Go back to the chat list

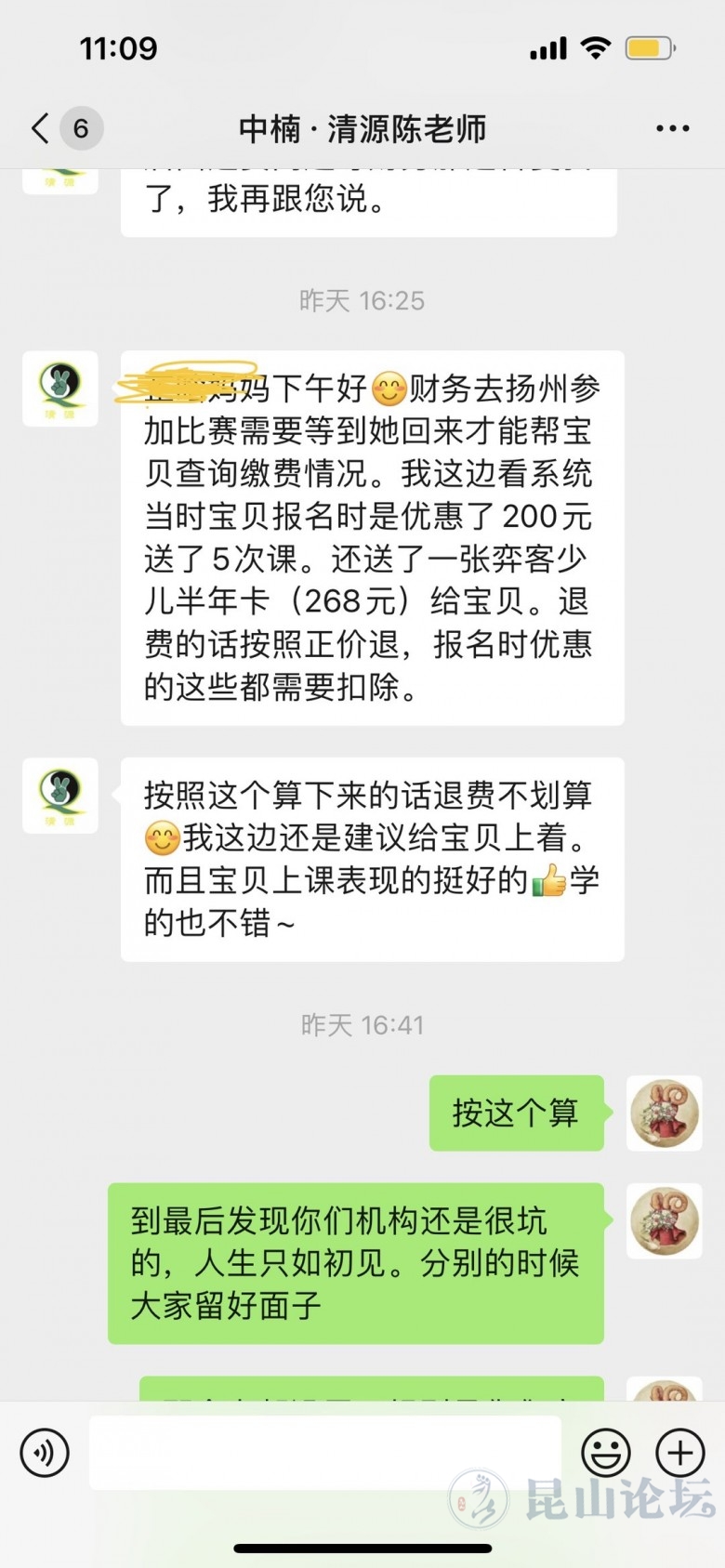42,128
